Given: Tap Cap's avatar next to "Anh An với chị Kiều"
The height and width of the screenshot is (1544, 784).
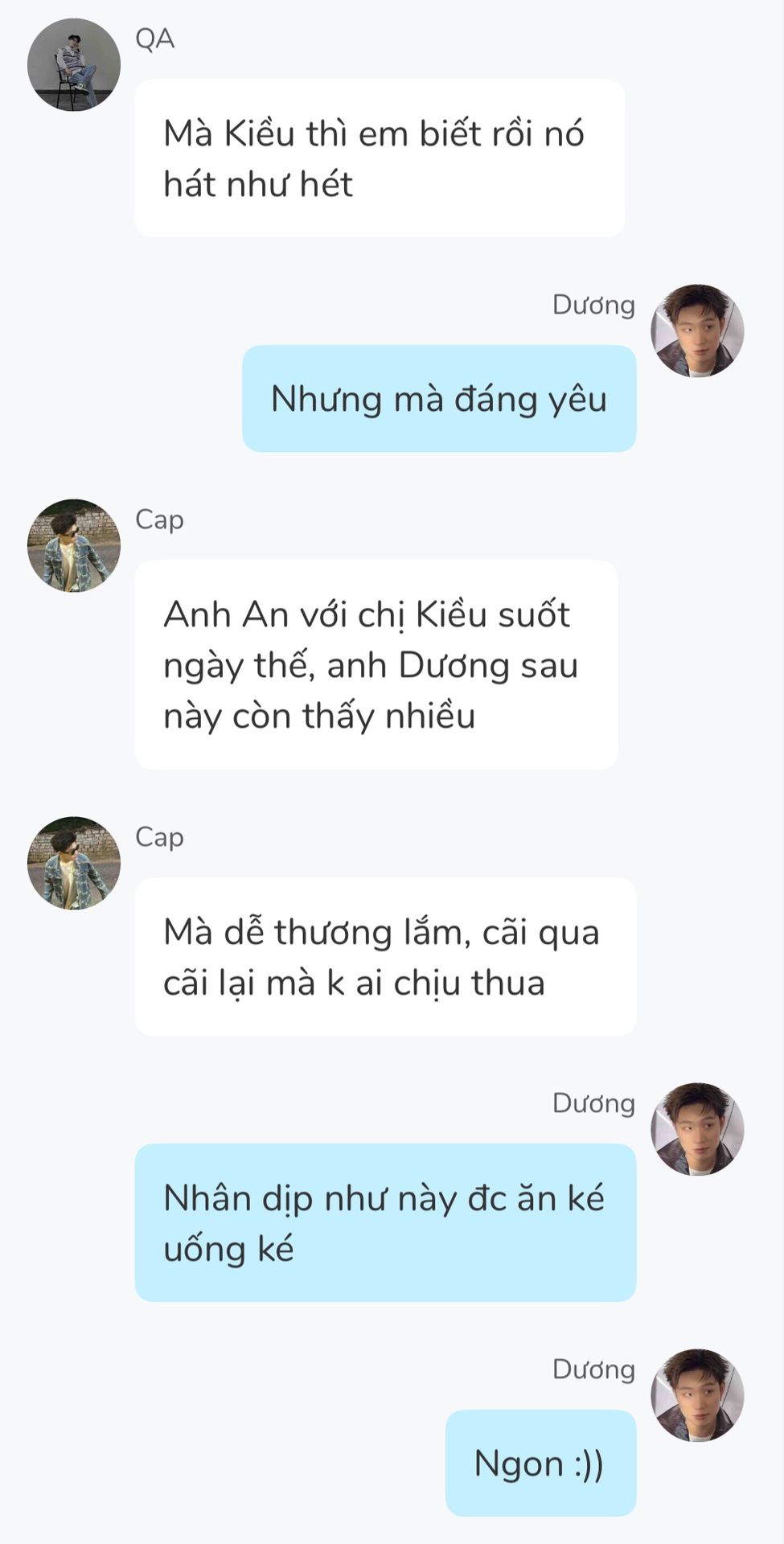Looking at the screenshot, I should (x=74, y=546).
